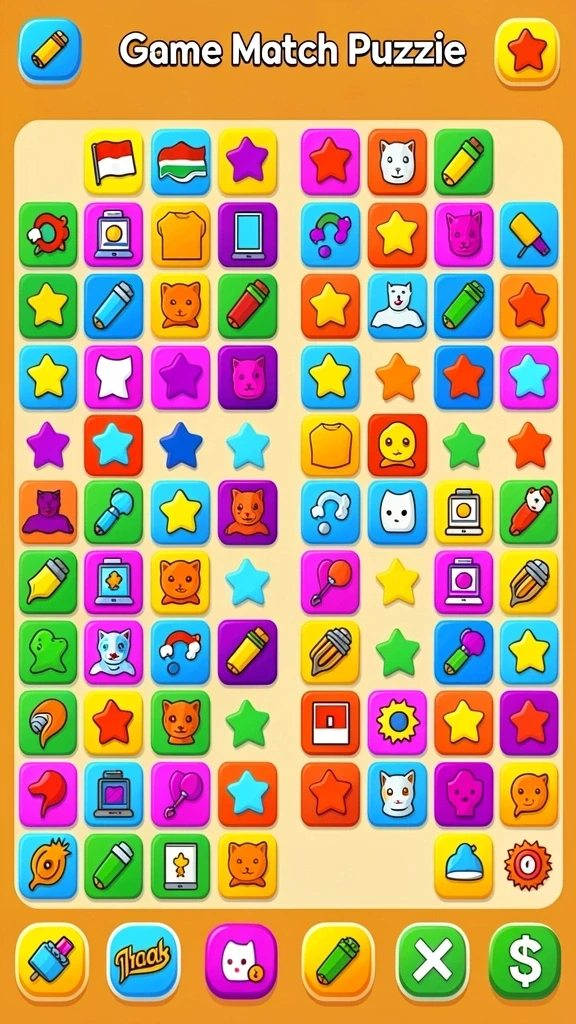Tap the wavy striped flag tile on blue
The image size is (576, 1024).
pos(181,161)
